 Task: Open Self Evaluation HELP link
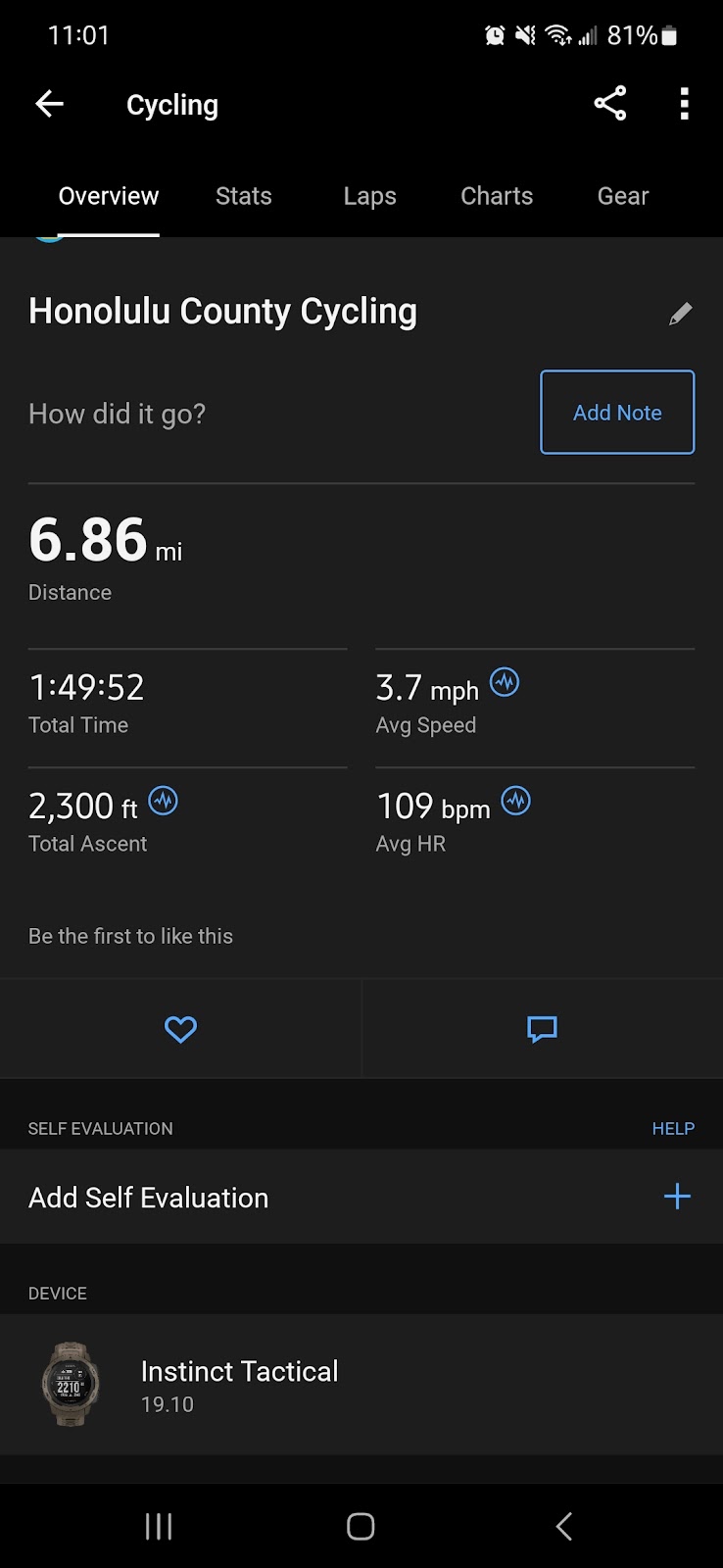pyautogui.click(x=673, y=1129)
